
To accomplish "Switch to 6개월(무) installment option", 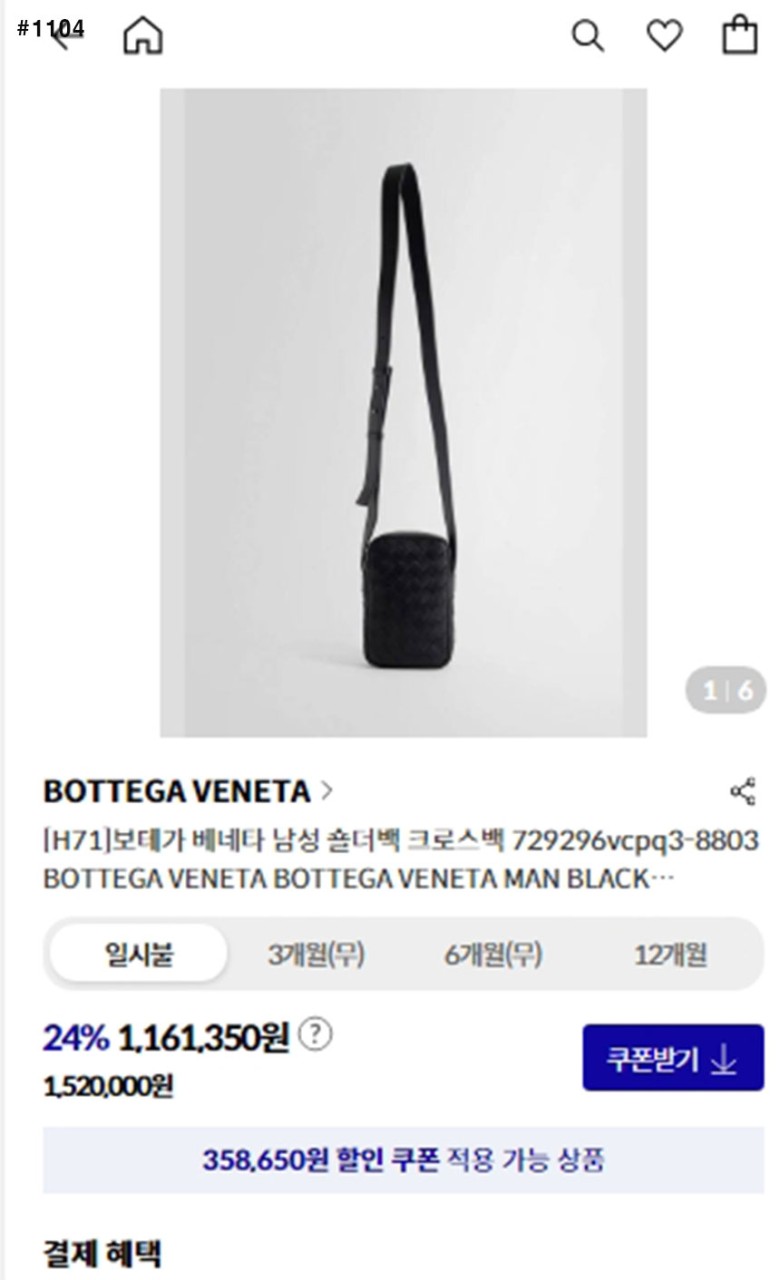I will coord(493,954).
